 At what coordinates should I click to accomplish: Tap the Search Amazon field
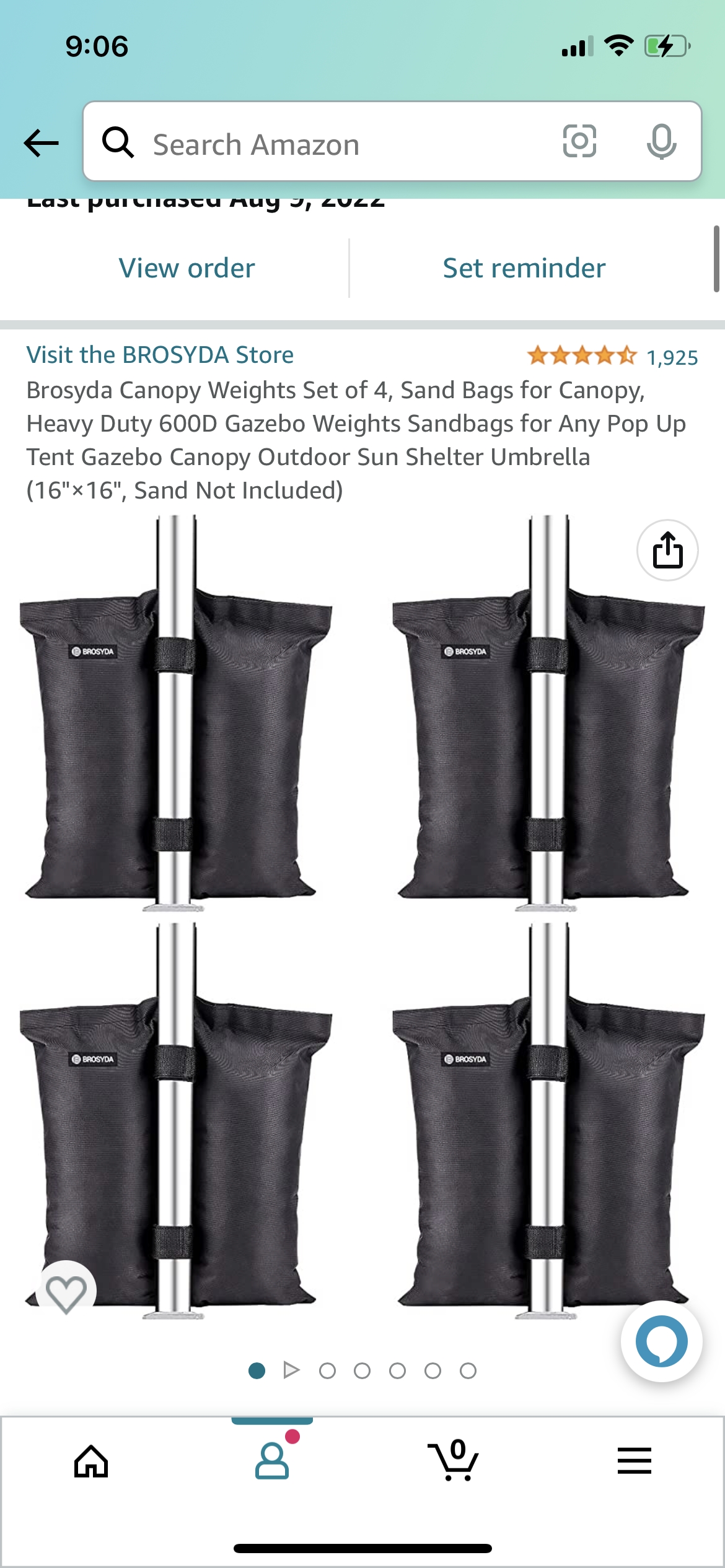(x=335, y=144)
